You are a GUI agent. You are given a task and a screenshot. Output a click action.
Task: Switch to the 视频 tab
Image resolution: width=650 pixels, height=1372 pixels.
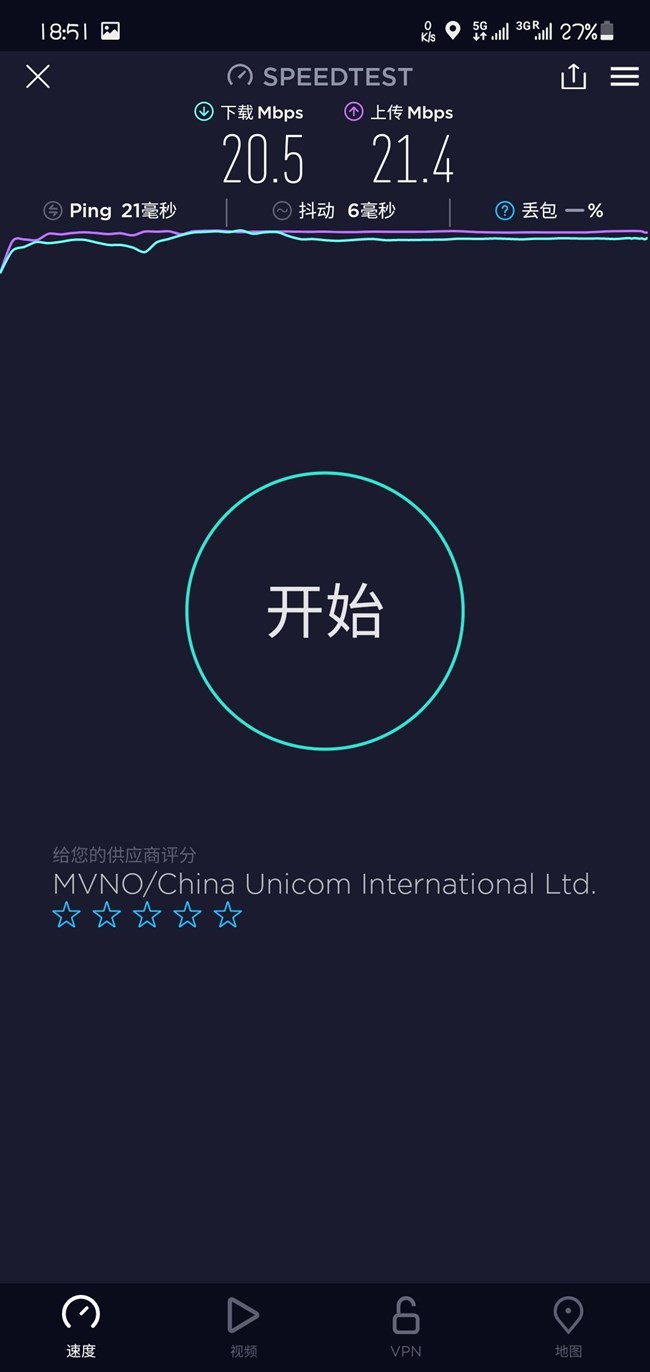tap(243, 1327)
